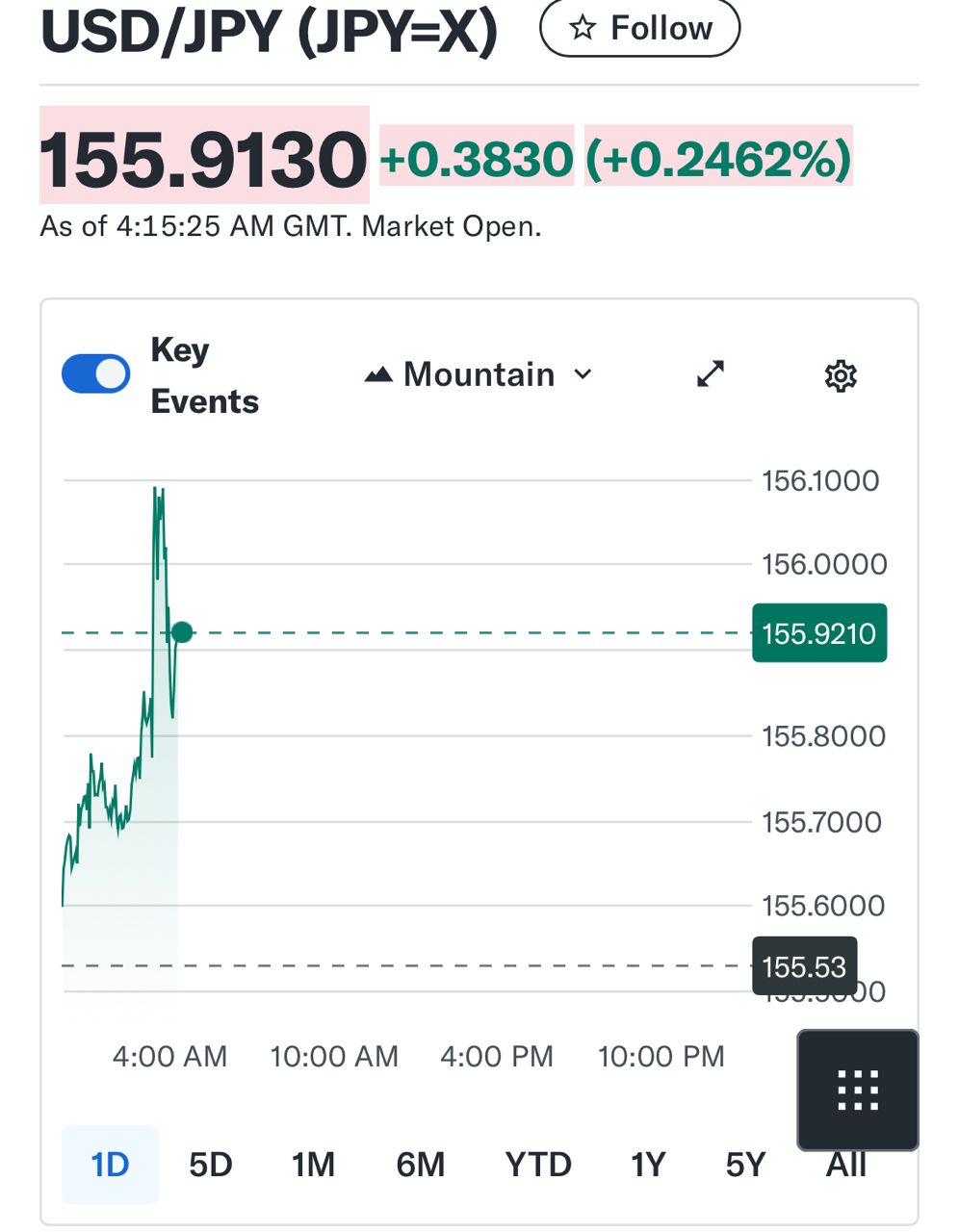Expand chart to full screen
Image resolution: width=959 pixels, height=1232 pixels.
(711, 374)
